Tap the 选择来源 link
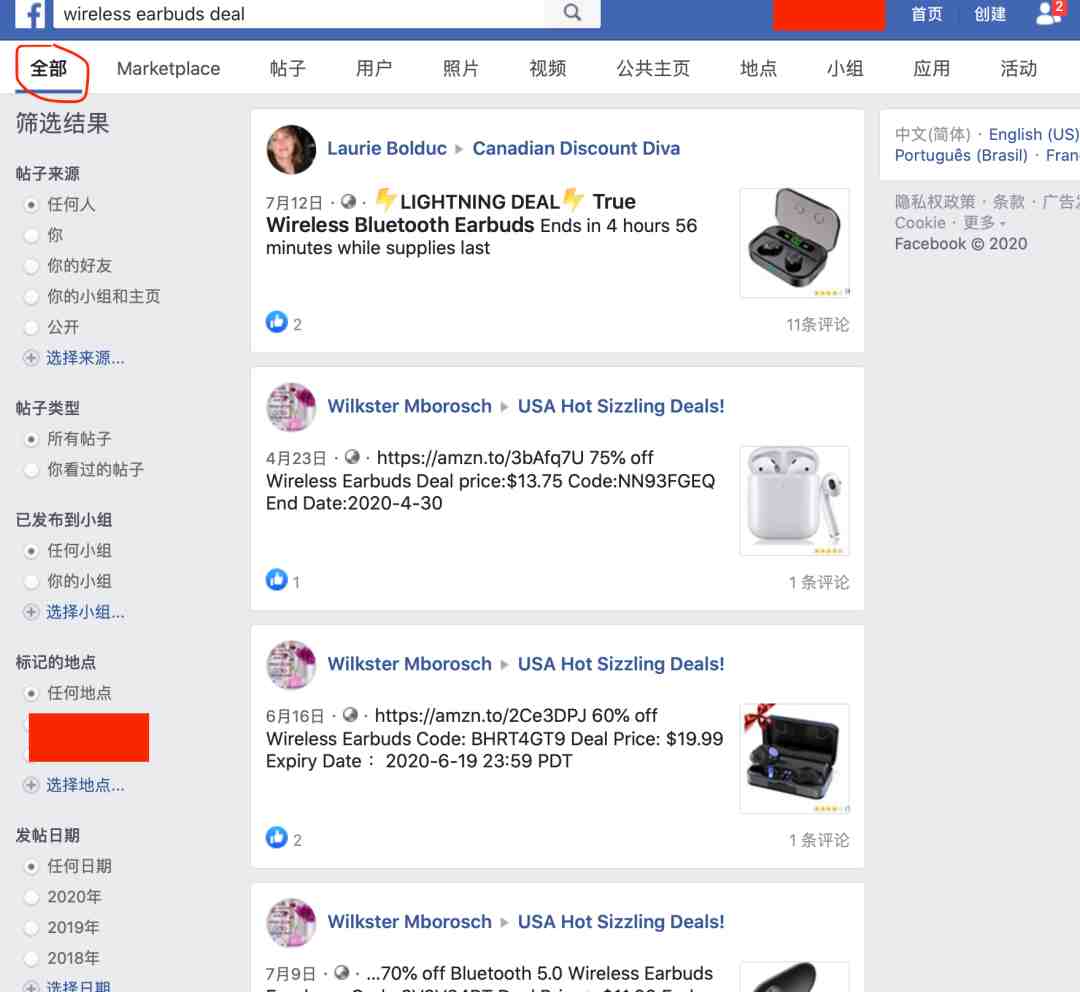The image size is (1080, 992). pyautogui.click(x=84, y=358)
